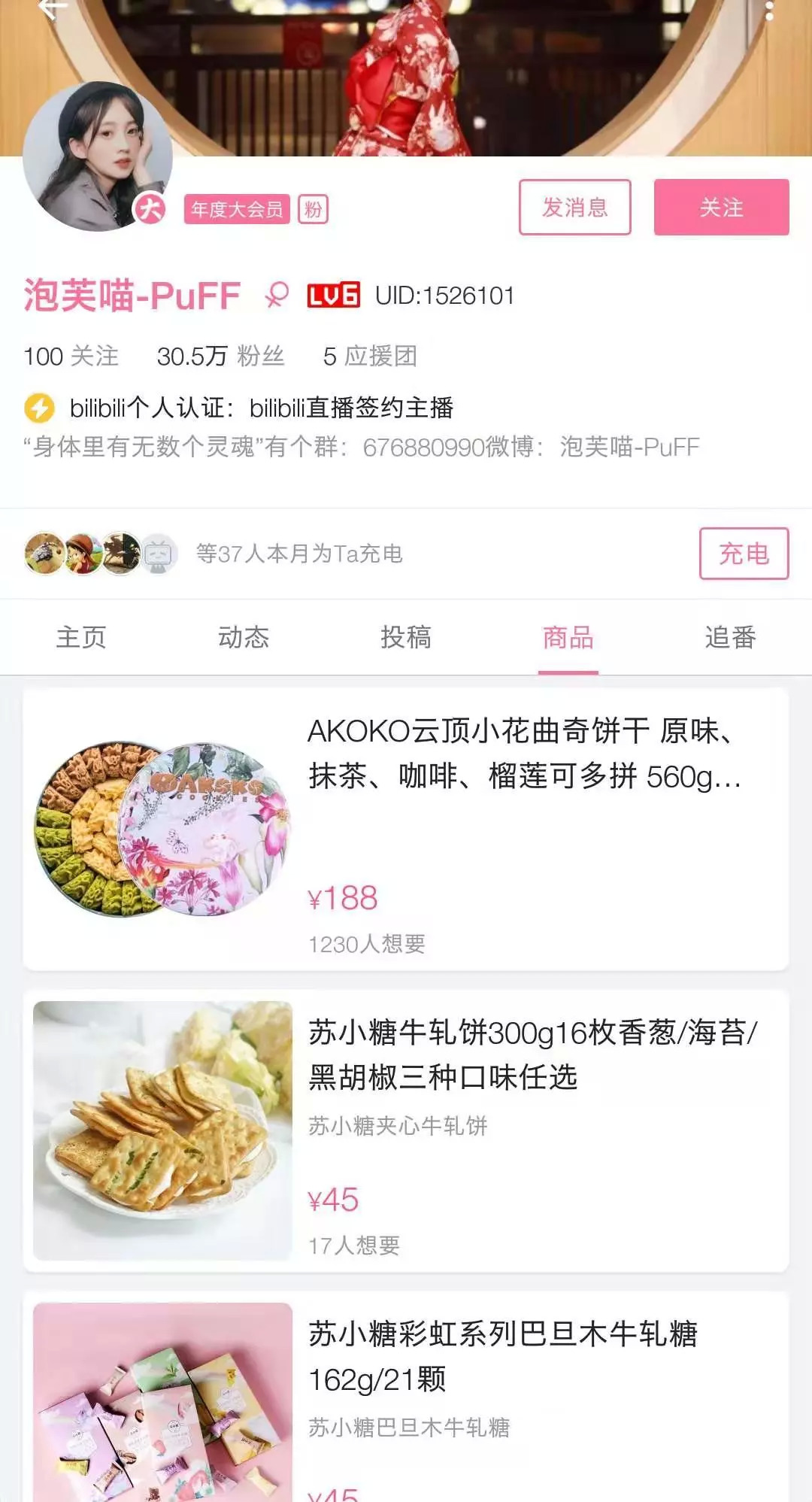Open the overflow menu at top right
The height and width of the screenshot is (1502, 812).
pos(768,11)
